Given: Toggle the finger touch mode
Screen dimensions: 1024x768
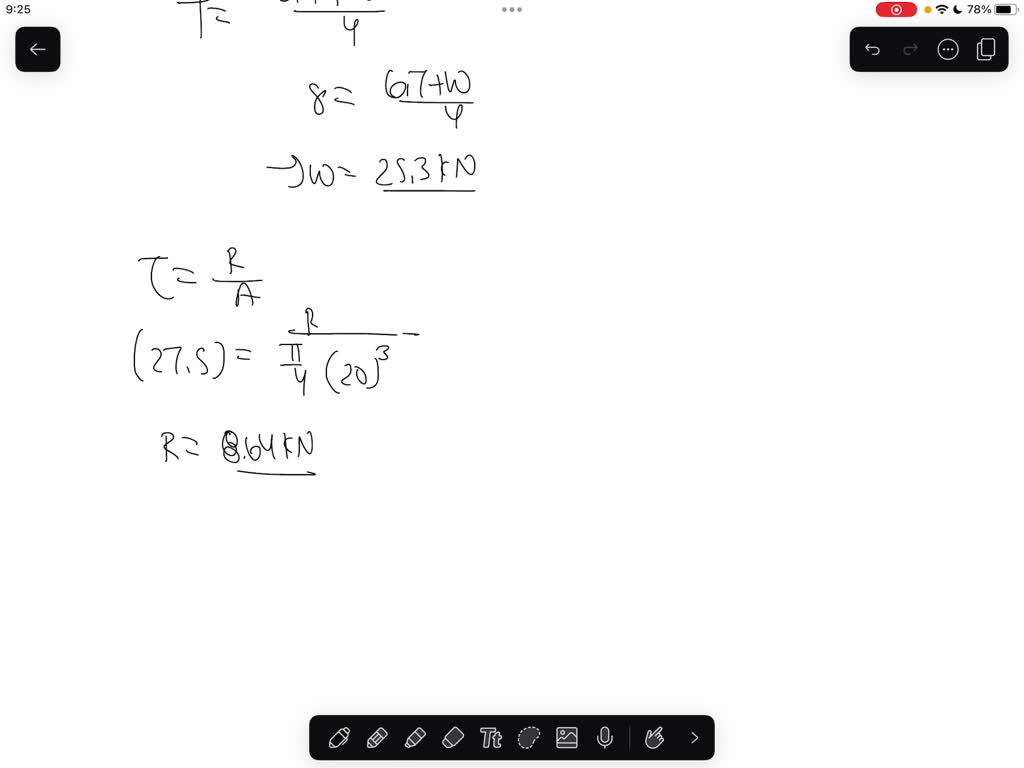Looking at the screenshot, I should [x=654, y=738].
